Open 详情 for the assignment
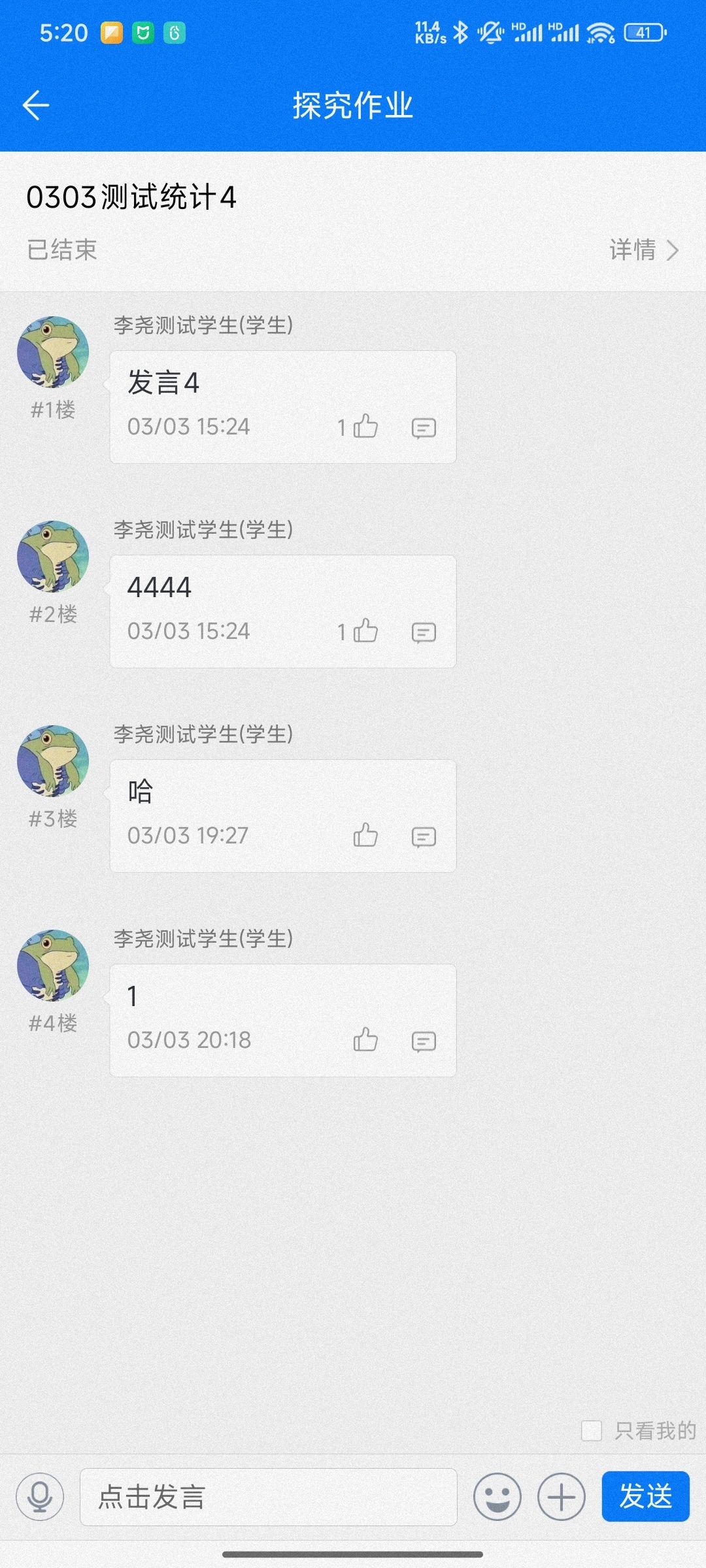 643,250
